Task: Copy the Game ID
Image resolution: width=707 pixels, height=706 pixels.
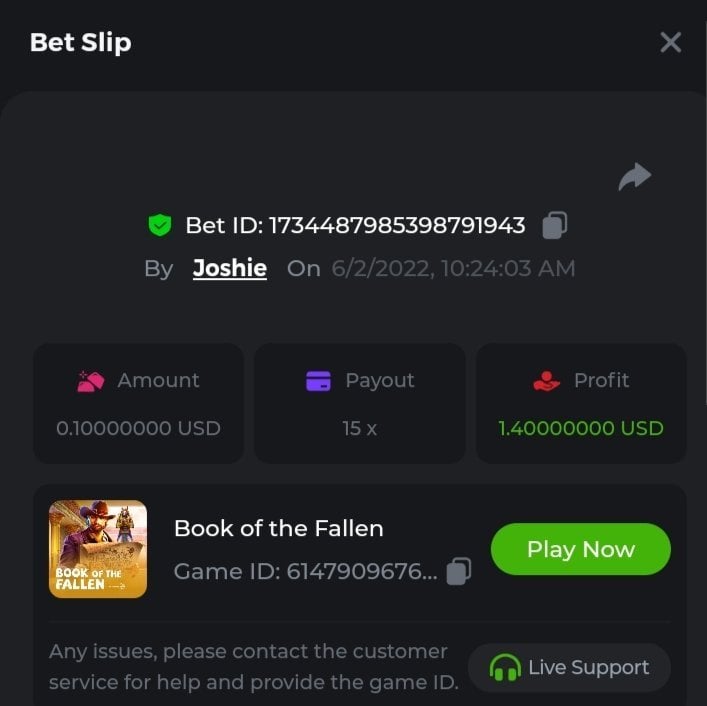Action: pos(458,571)
